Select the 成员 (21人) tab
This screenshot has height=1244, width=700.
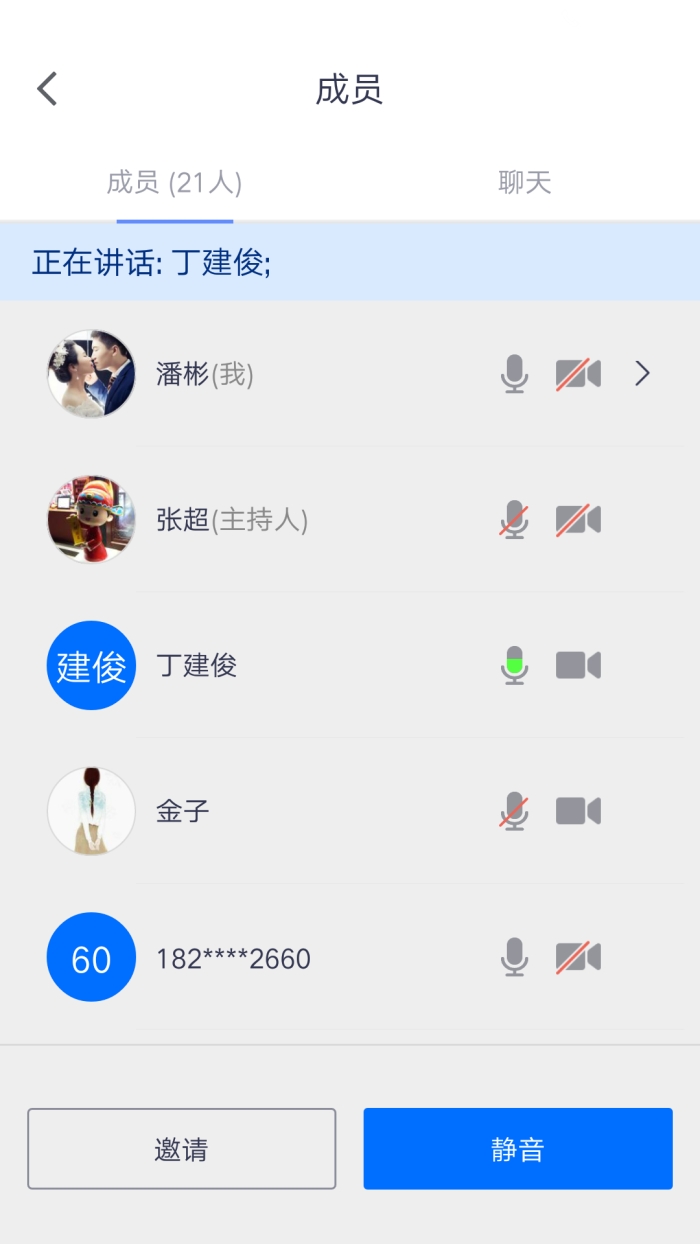point(175,183)
